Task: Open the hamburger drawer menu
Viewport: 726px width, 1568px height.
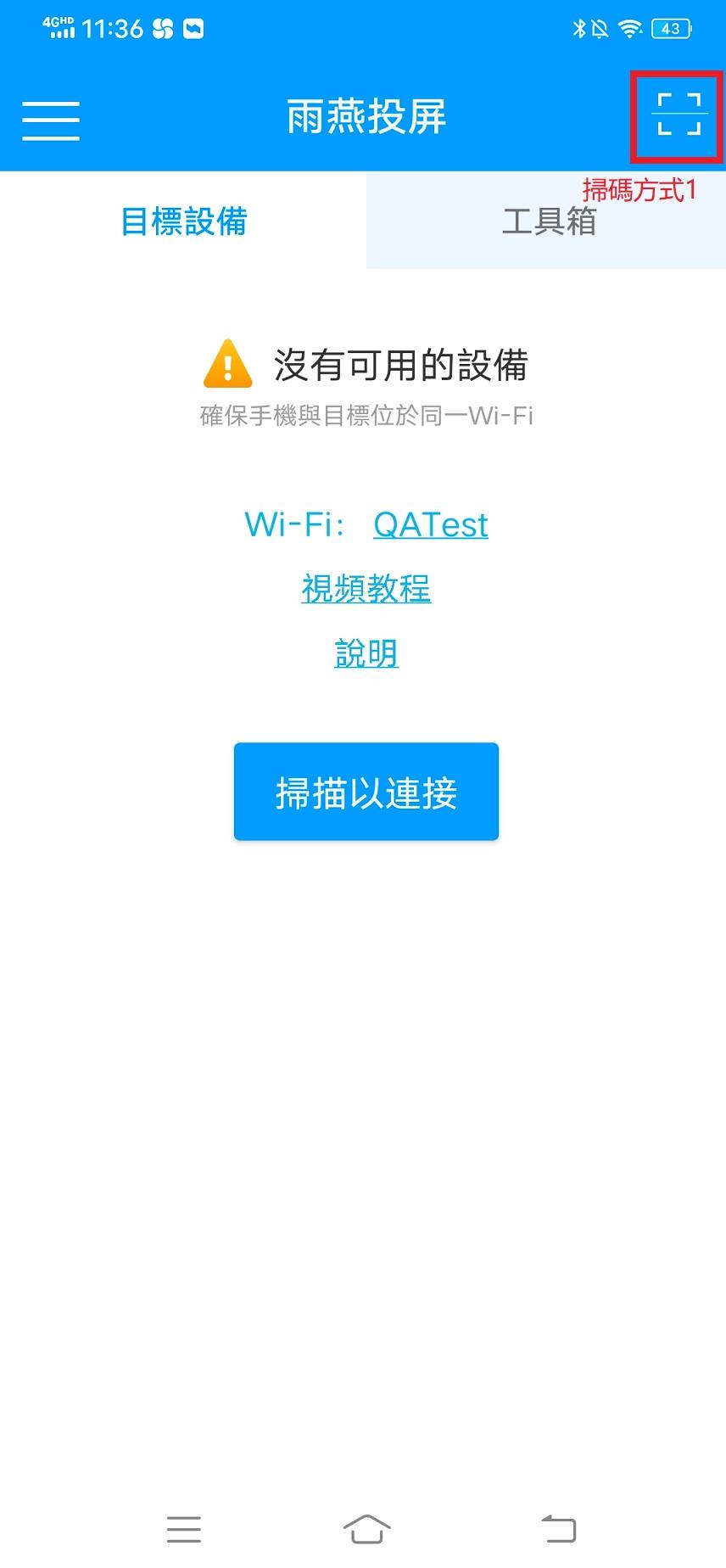Action: pyautogui.click(x=51, y=120)
